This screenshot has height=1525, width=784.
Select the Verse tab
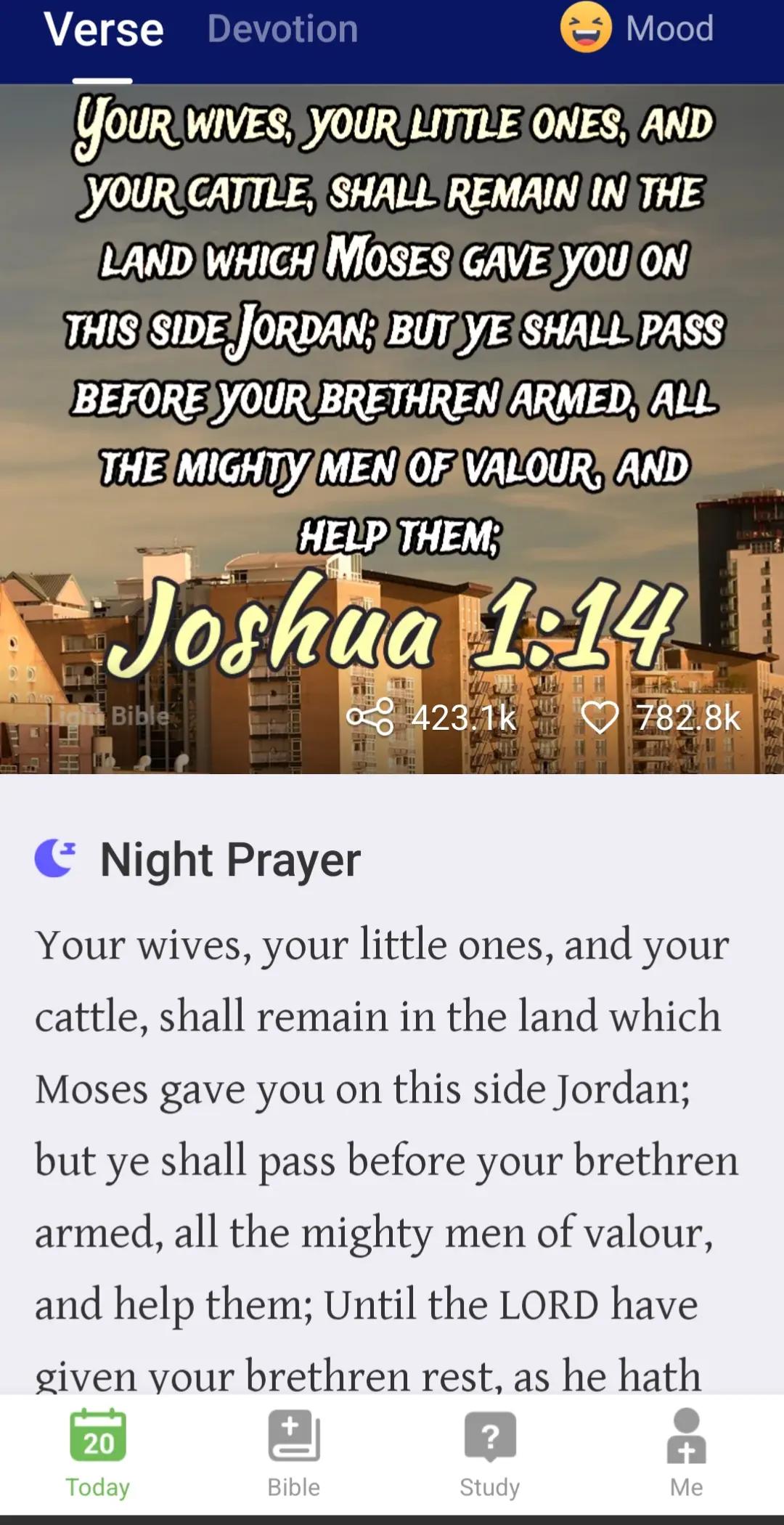click(103, 29)
